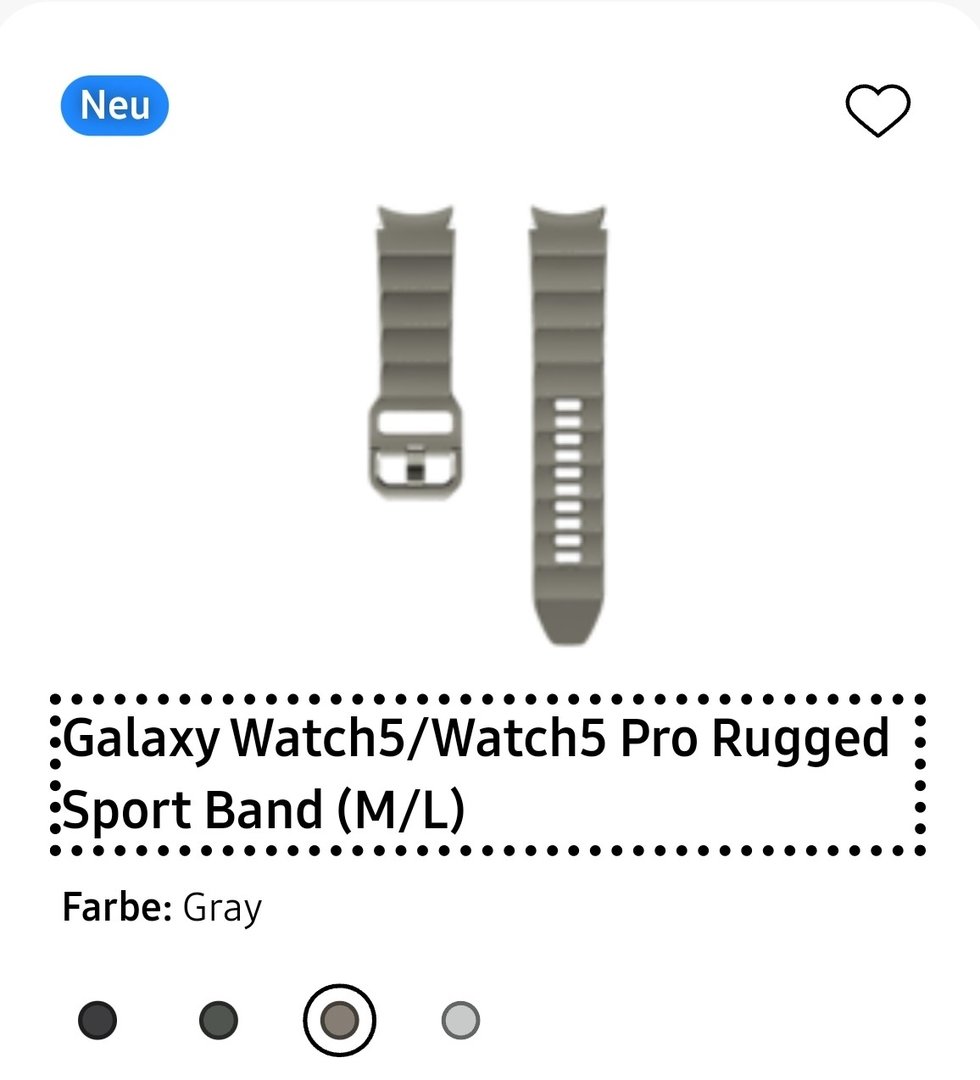
Task: Select the black color swatch
Action: click(97, 1020)
